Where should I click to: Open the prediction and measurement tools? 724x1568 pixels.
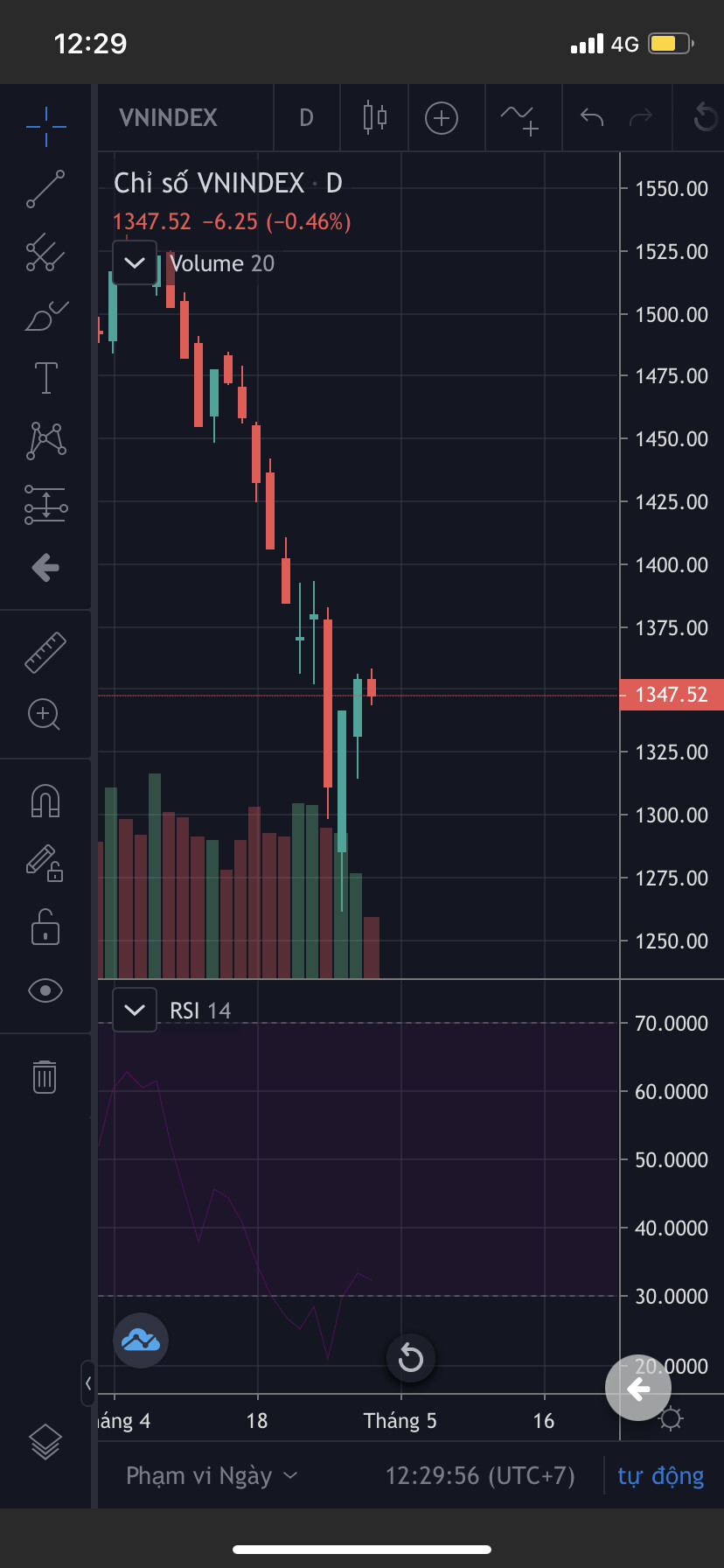pyautogui.click(x=45, y=505)
